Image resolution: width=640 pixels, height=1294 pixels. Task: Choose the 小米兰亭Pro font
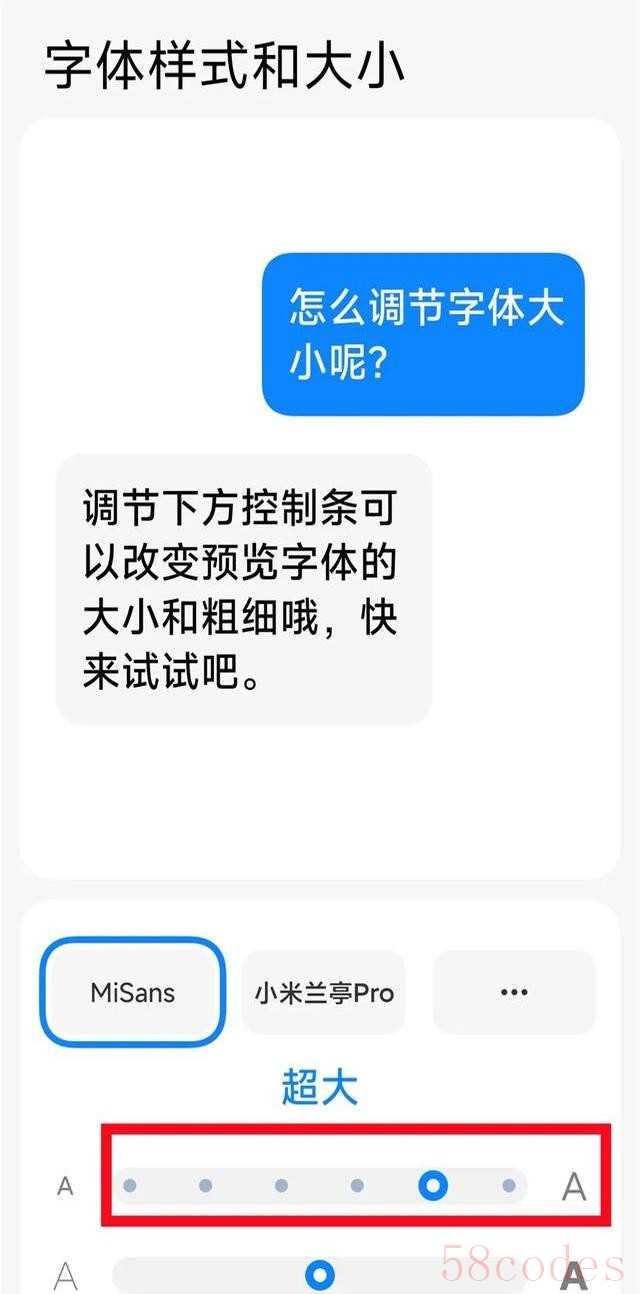pyautogui.click(x=323, y=992)
